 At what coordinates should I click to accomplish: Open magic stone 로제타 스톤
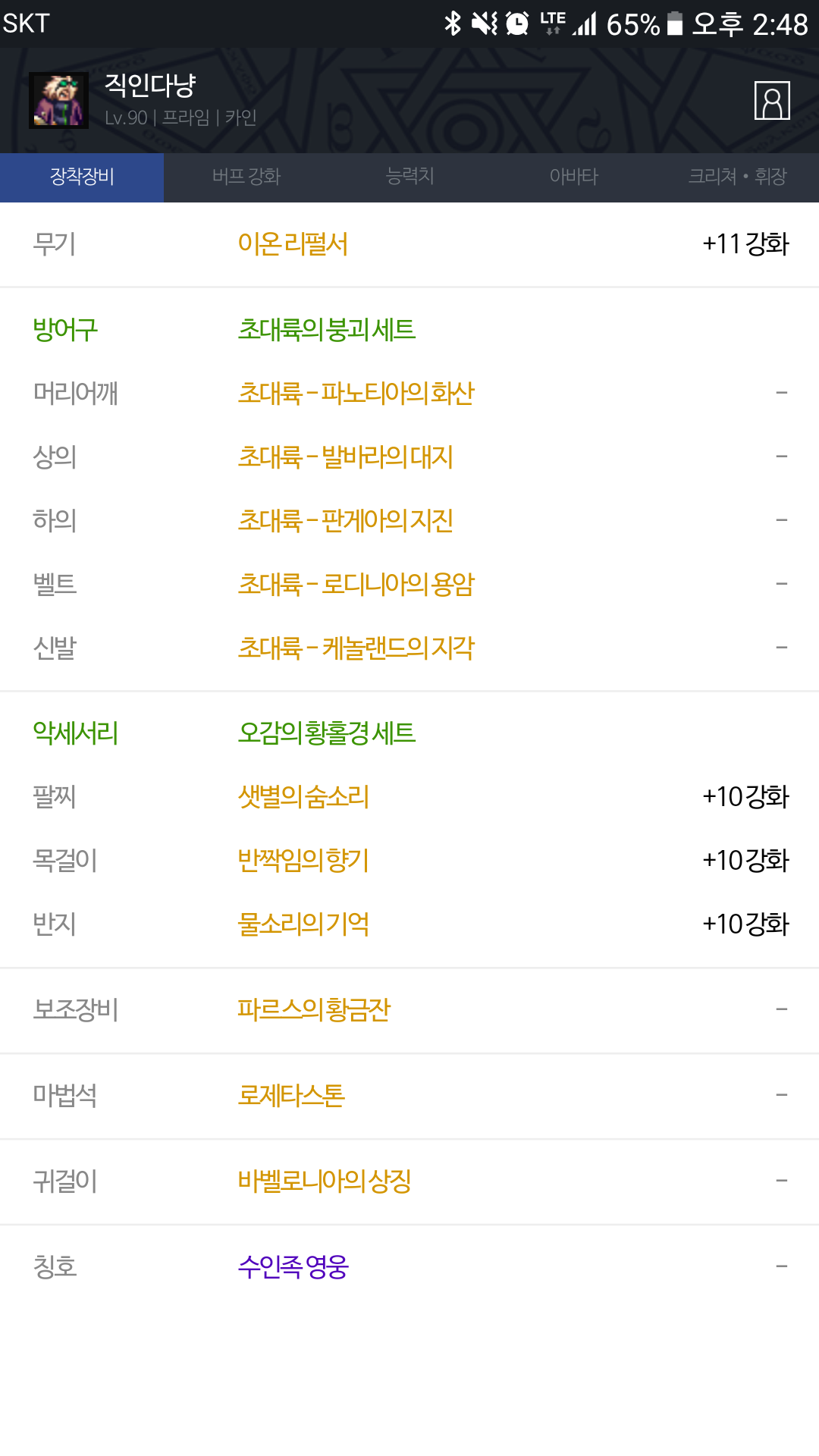[291, 1096]
